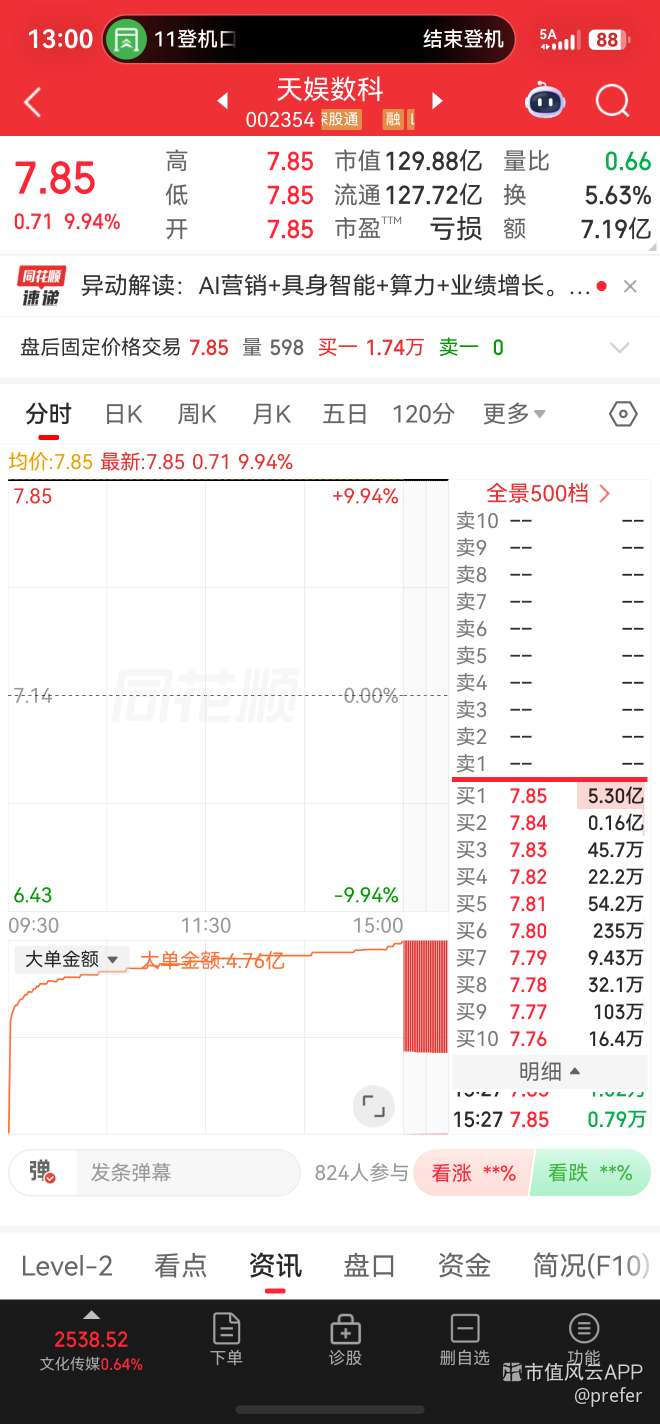Open the 资金 tab
The image size is (660, 1424).
[x=464, y=1265]
